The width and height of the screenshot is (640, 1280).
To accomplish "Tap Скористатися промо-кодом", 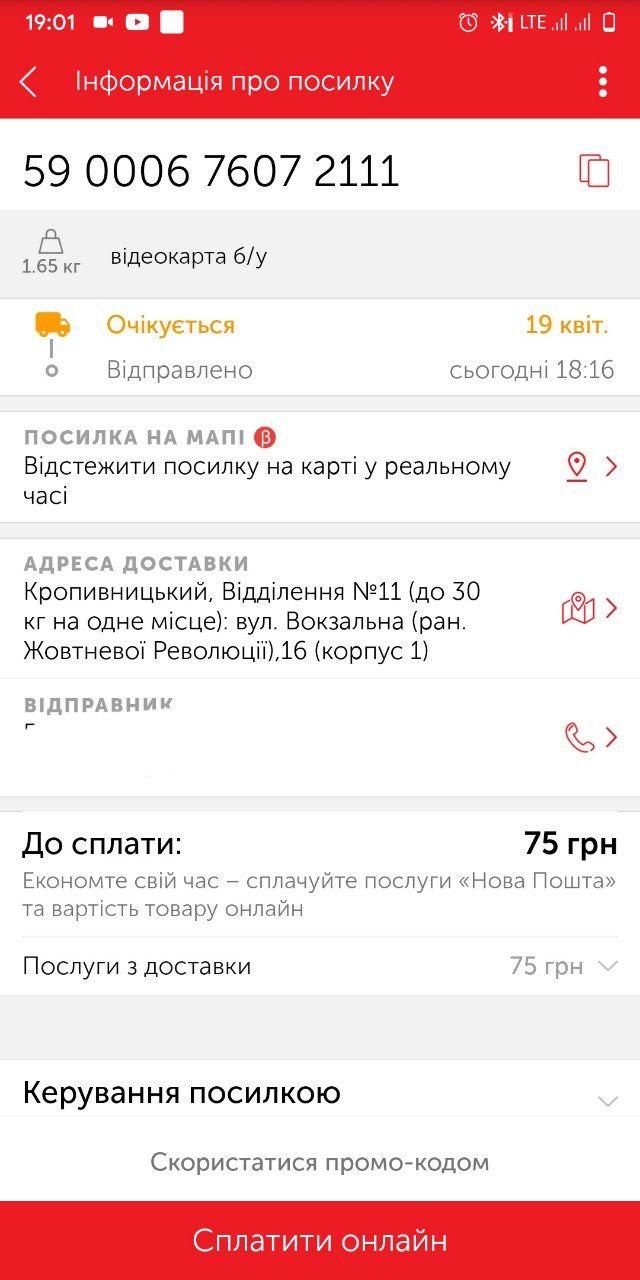I will click(x=320, y=1163).
